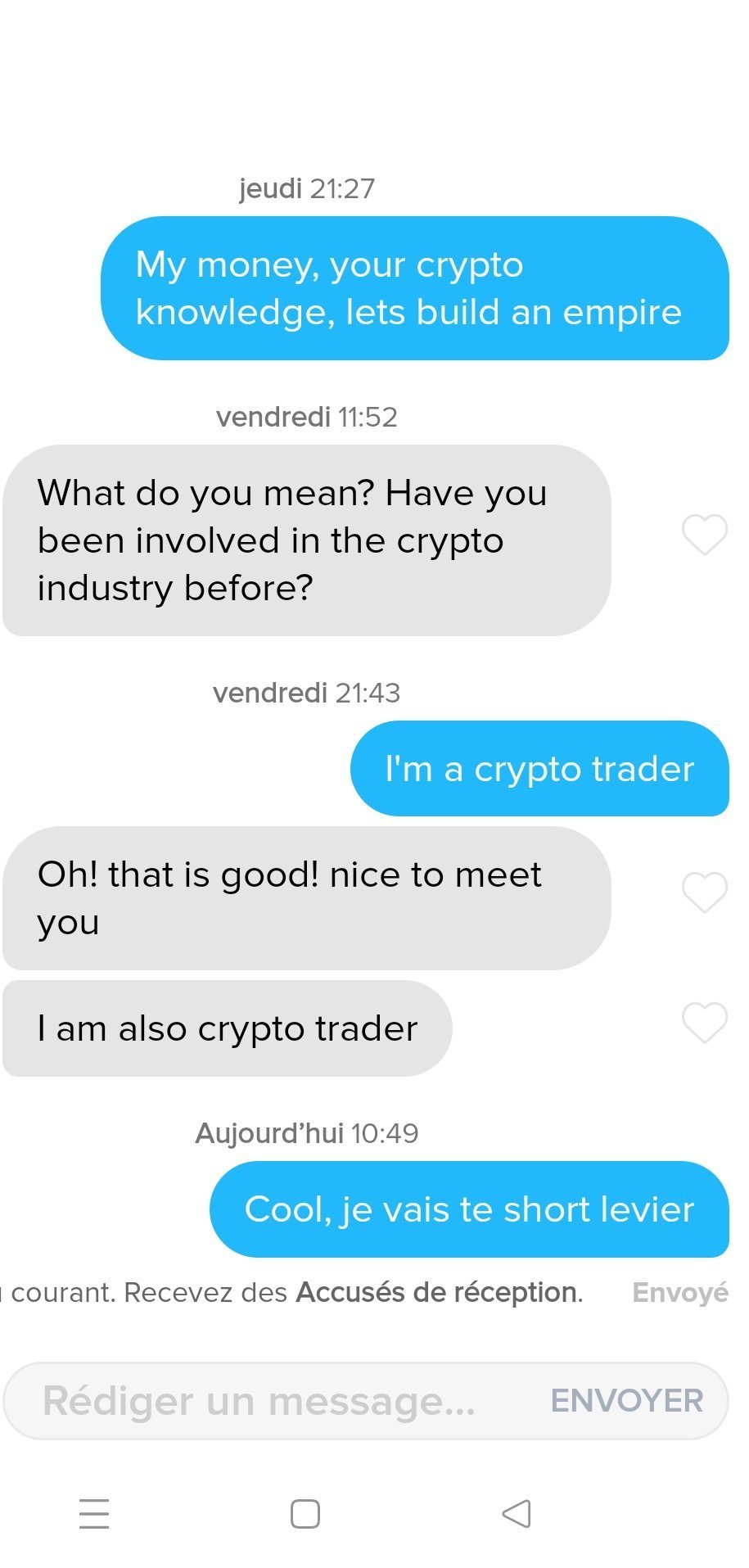Screen dimensions: 749x1568
Task: Go to the home screen
Action: (x=305, y=1514)
